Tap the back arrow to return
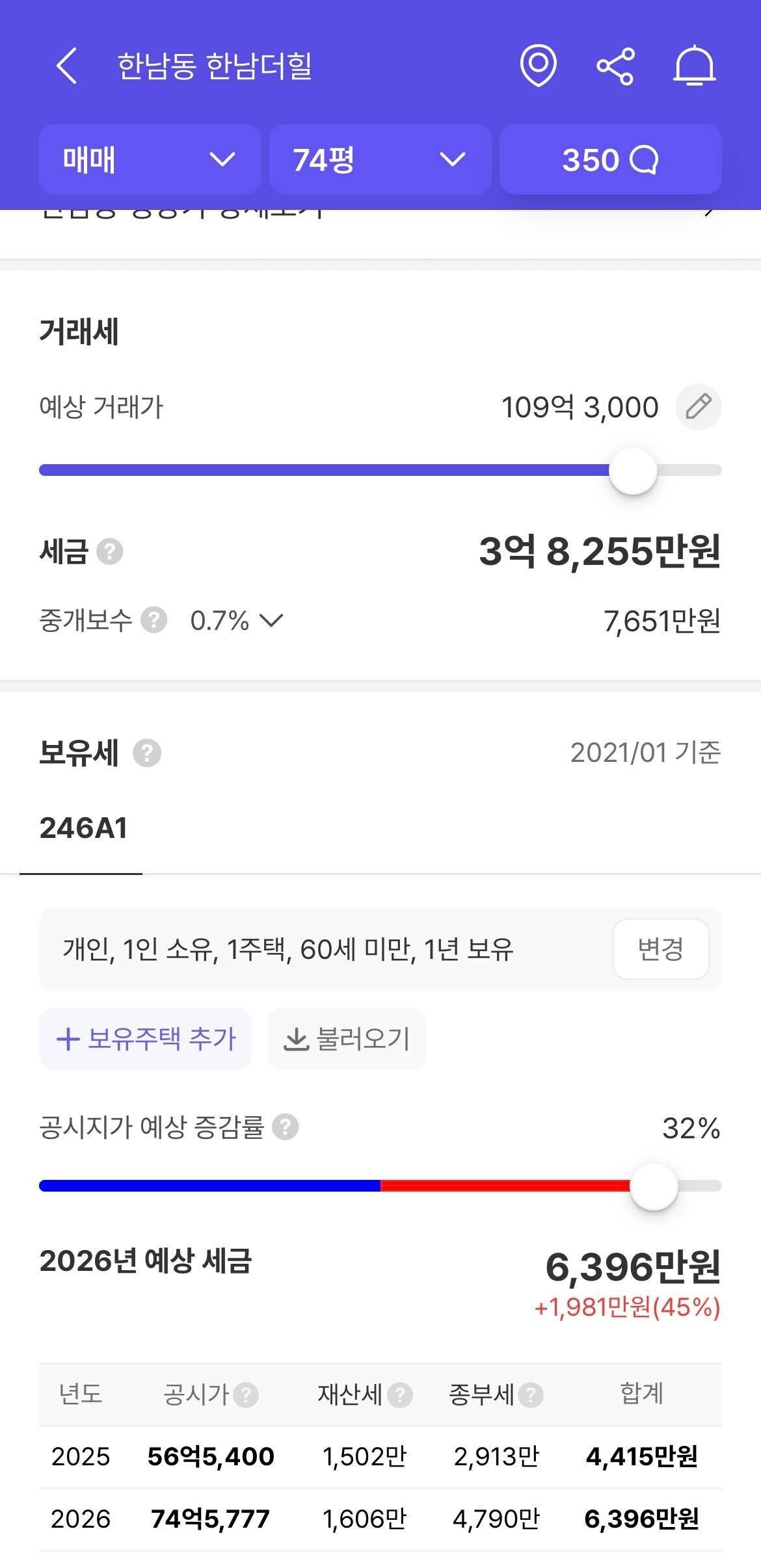 coord(65,64)
